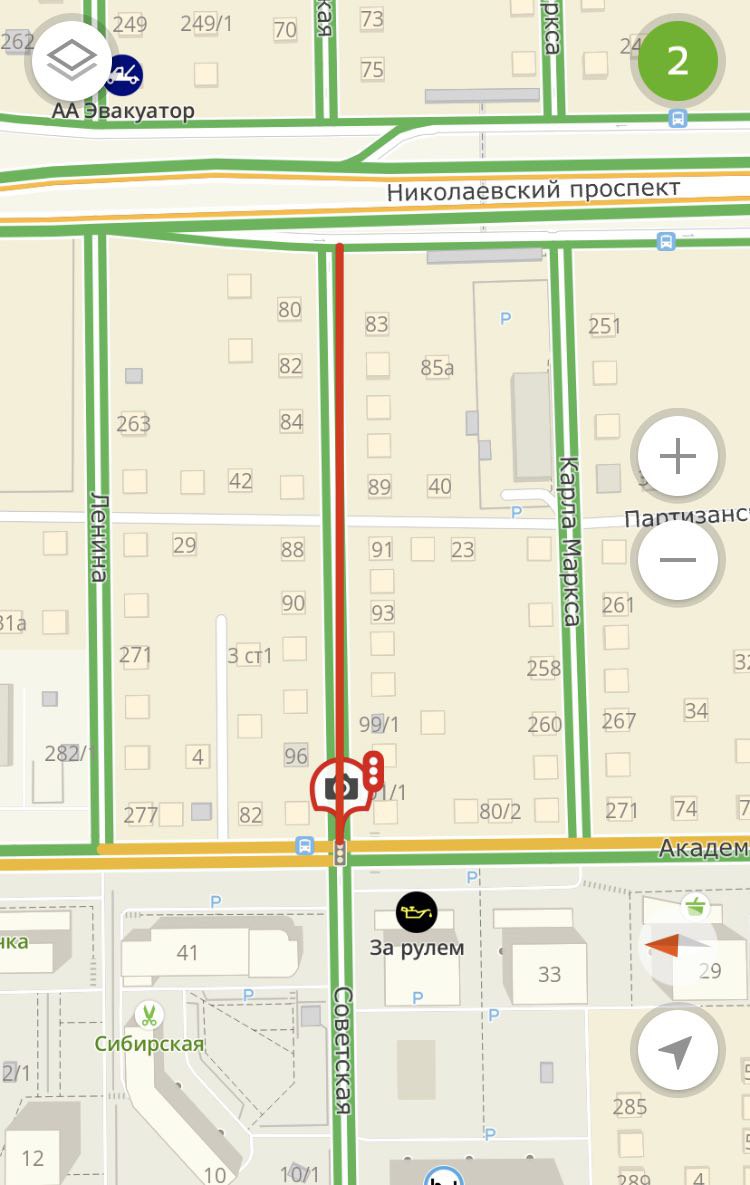Zoom out the map with minus
This screenshot has height=1185, width=750.
(678, 559)
